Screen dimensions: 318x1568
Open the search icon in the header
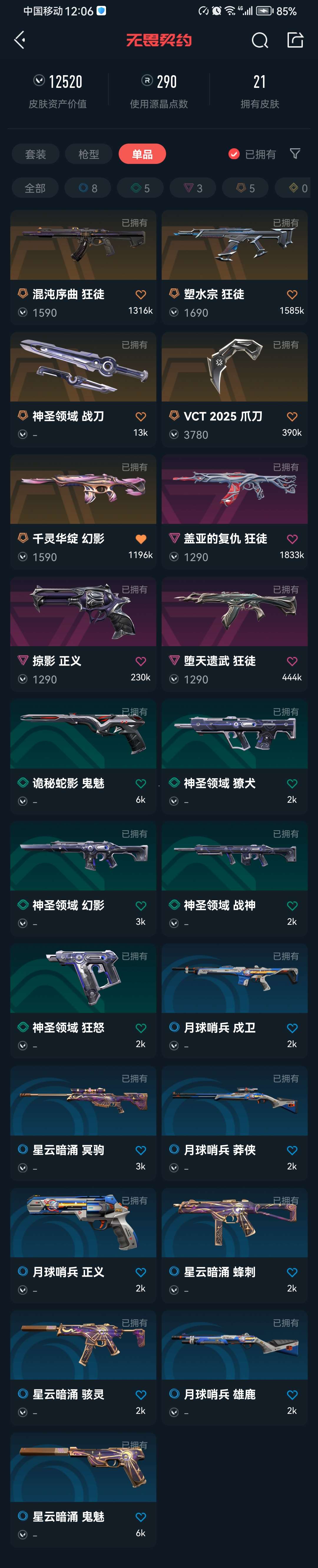pos(260,40)
